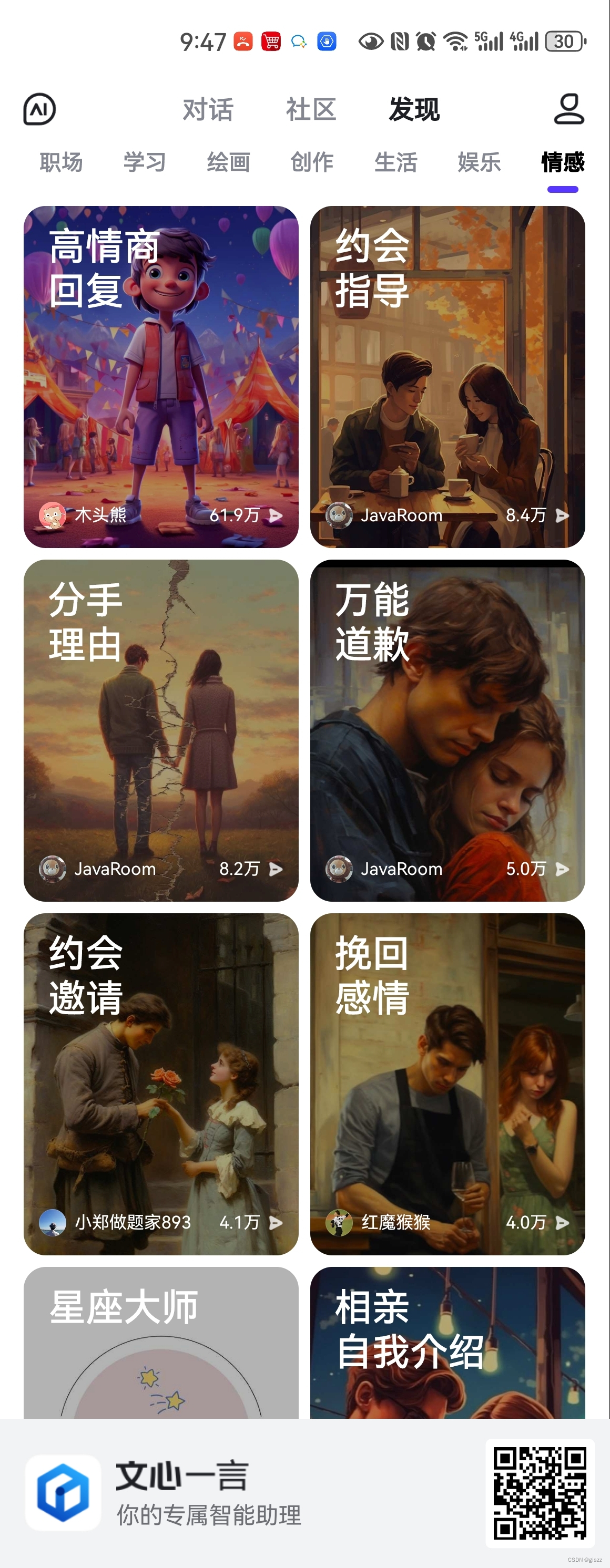Select the 学习 category
The width and height of the screenshot is (610, 1568).
point(145,162)
